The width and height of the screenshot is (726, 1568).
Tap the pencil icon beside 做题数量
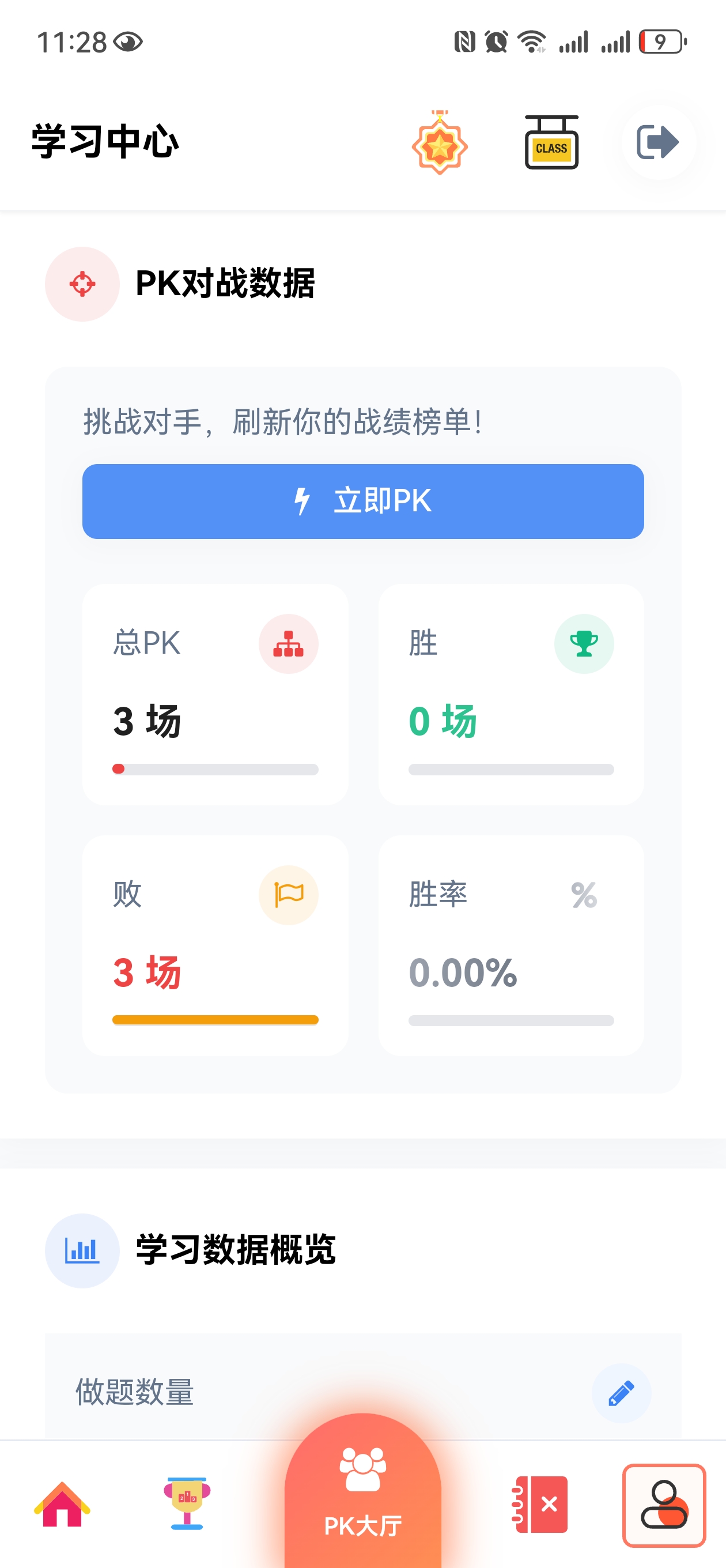coord(621,1393)
